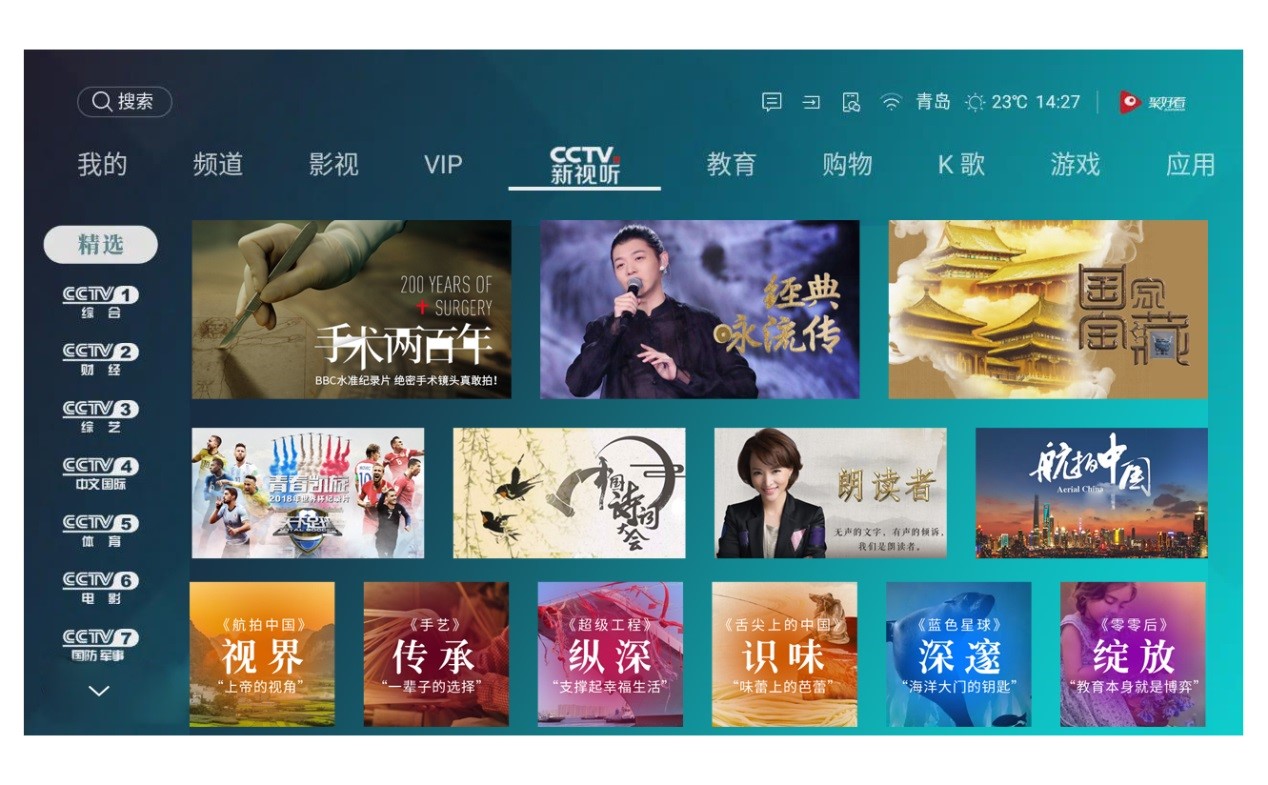Open the 应用 tab
This screenshot has width=1268, height=785.
tap(1190, 164)
